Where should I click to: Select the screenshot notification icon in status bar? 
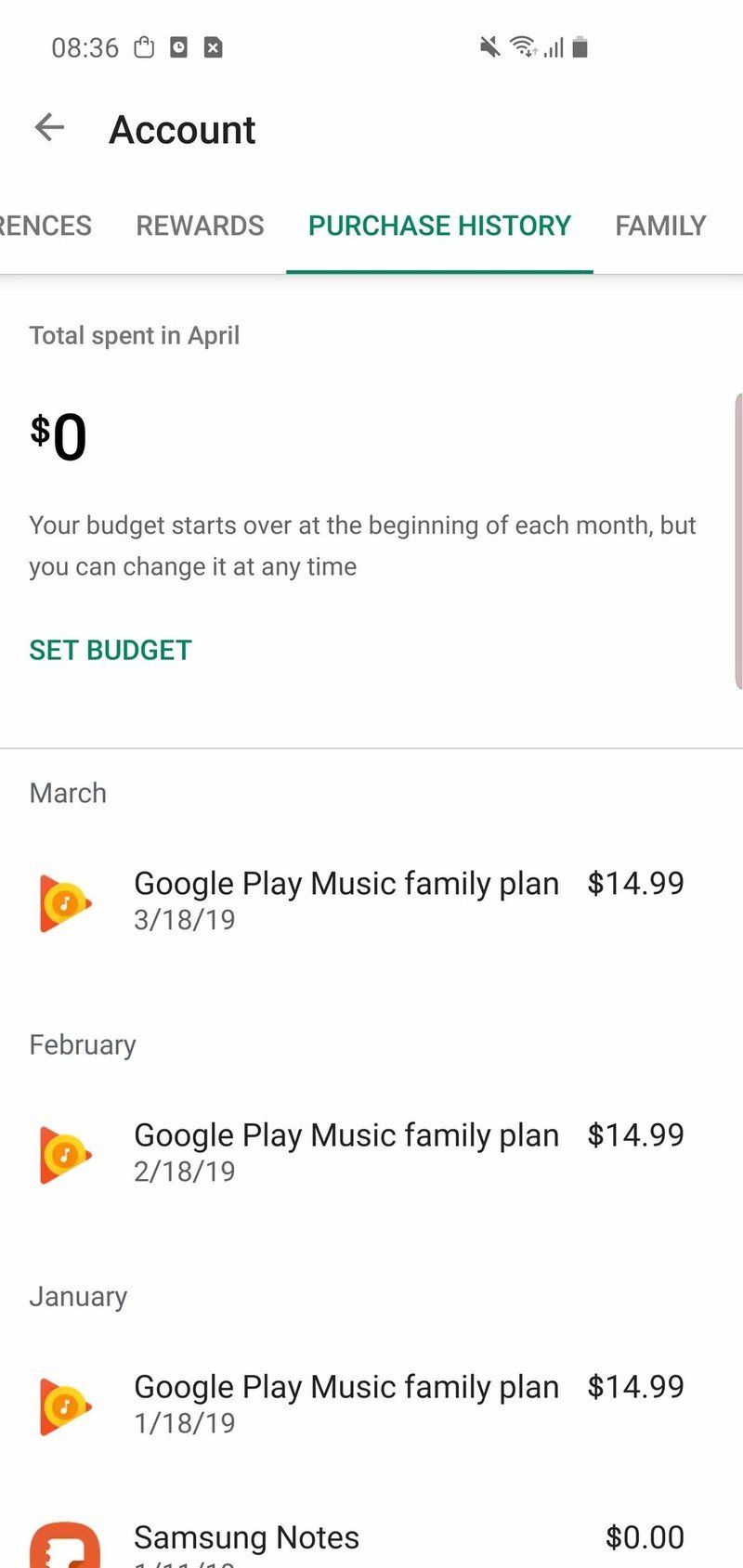pos(178,46)
